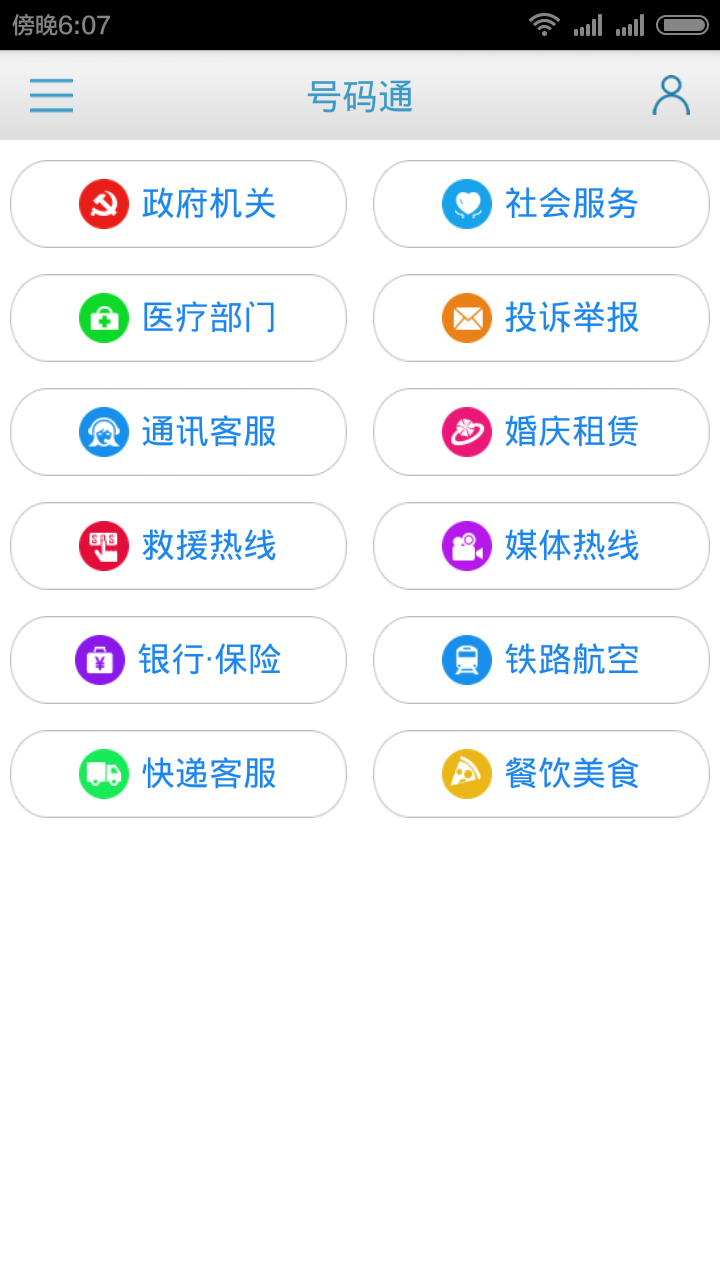Viewport: 720px width, 1280px height.
Task: Select 通讯客服 category
Action: (x=178, y=432)
